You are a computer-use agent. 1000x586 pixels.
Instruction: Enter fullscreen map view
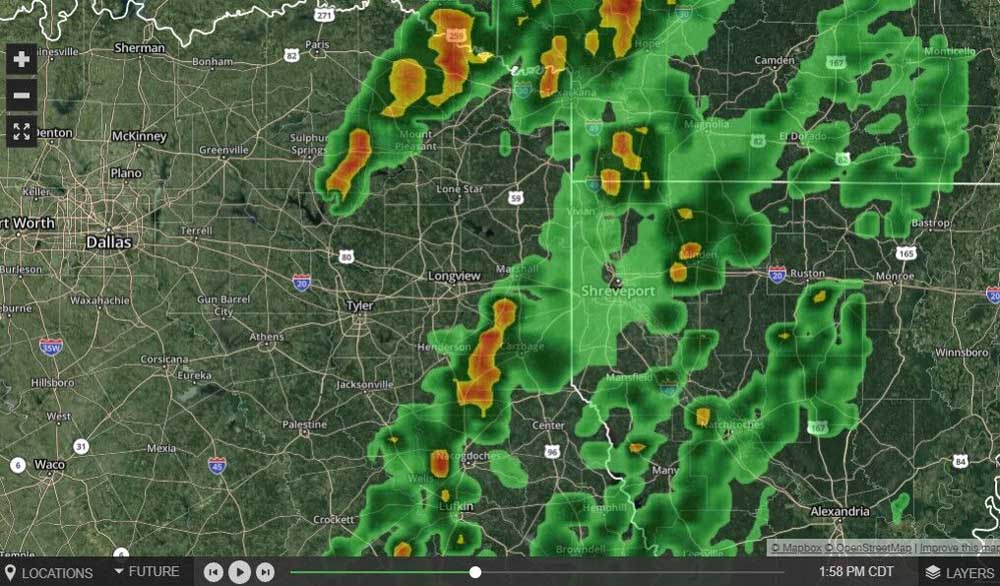click(21, 131)
